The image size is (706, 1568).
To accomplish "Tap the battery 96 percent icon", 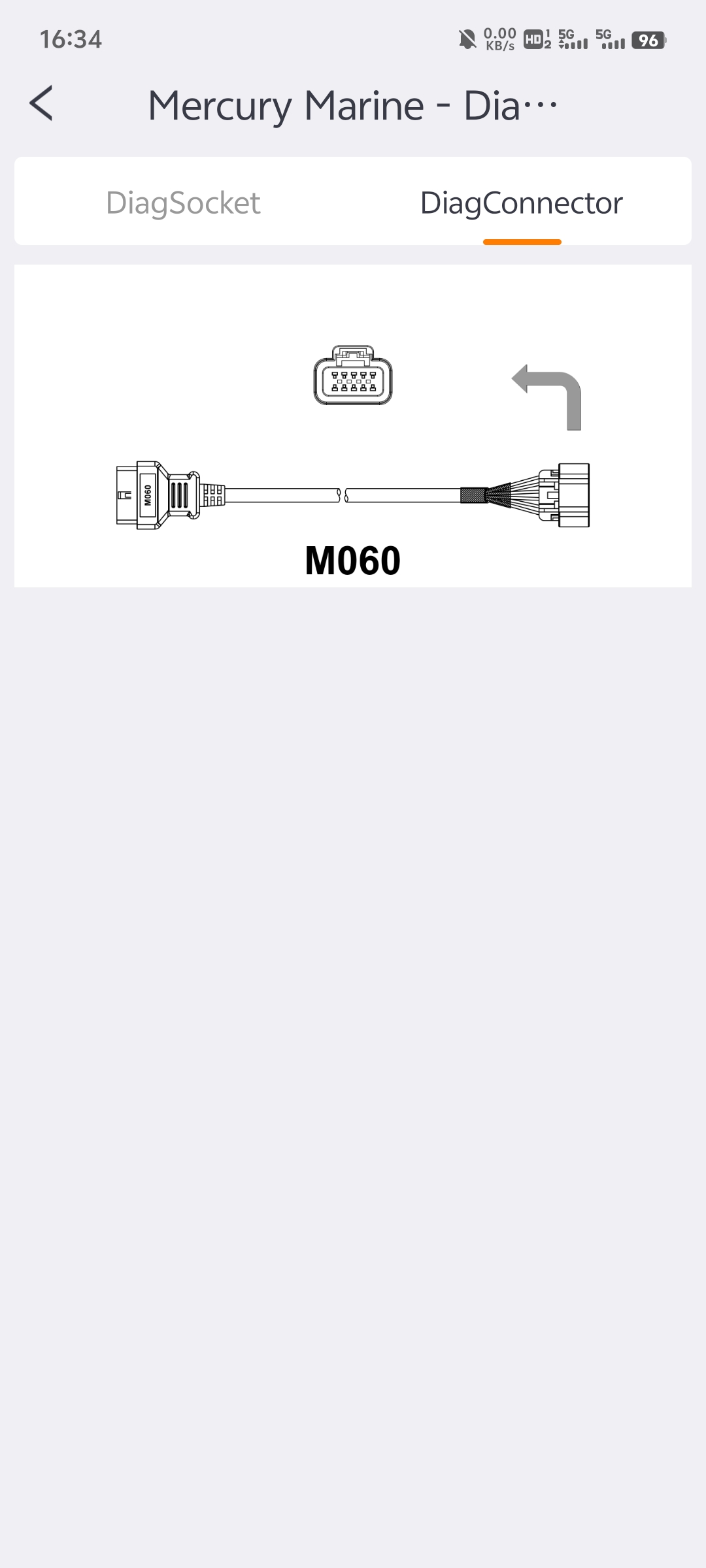I will tap(649, 41).
